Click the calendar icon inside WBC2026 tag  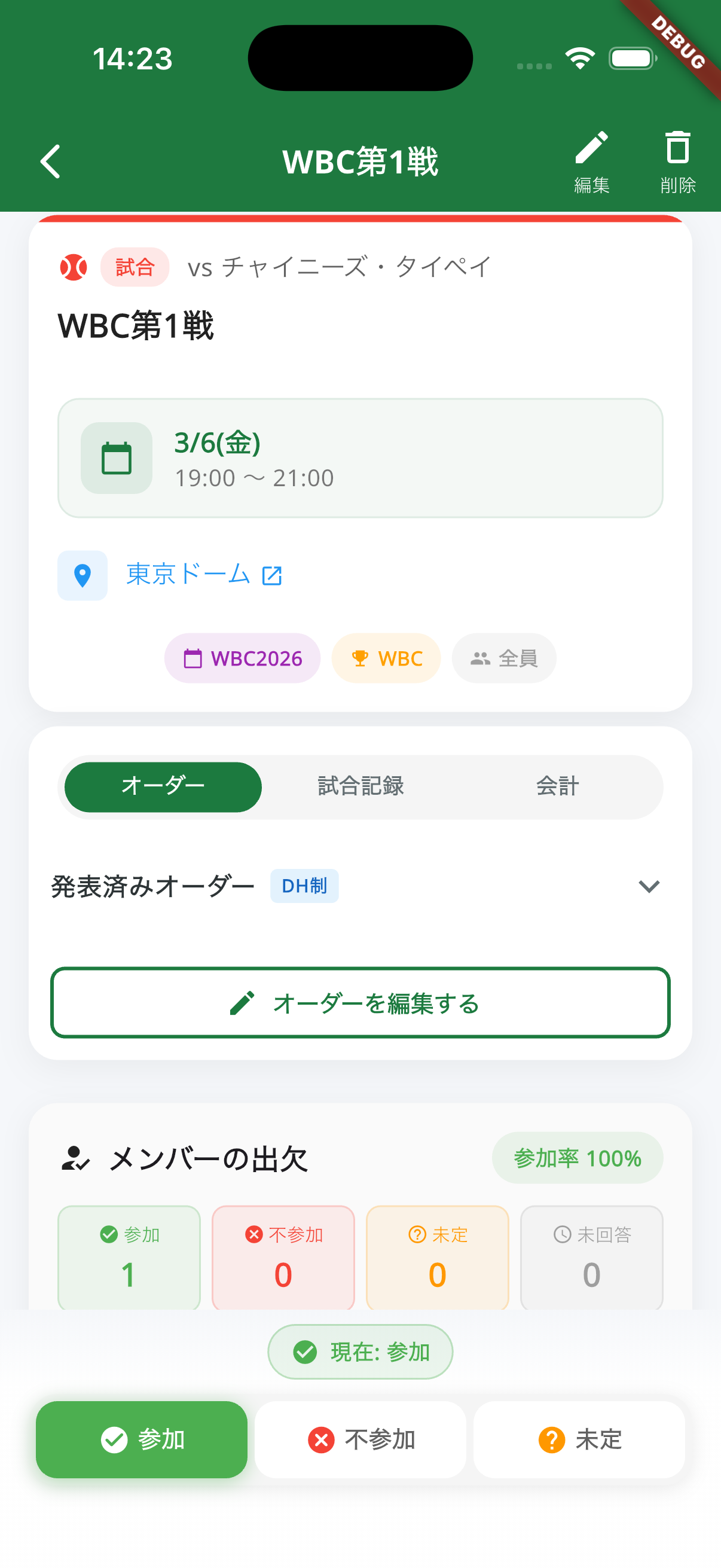[x=193, y=658]
